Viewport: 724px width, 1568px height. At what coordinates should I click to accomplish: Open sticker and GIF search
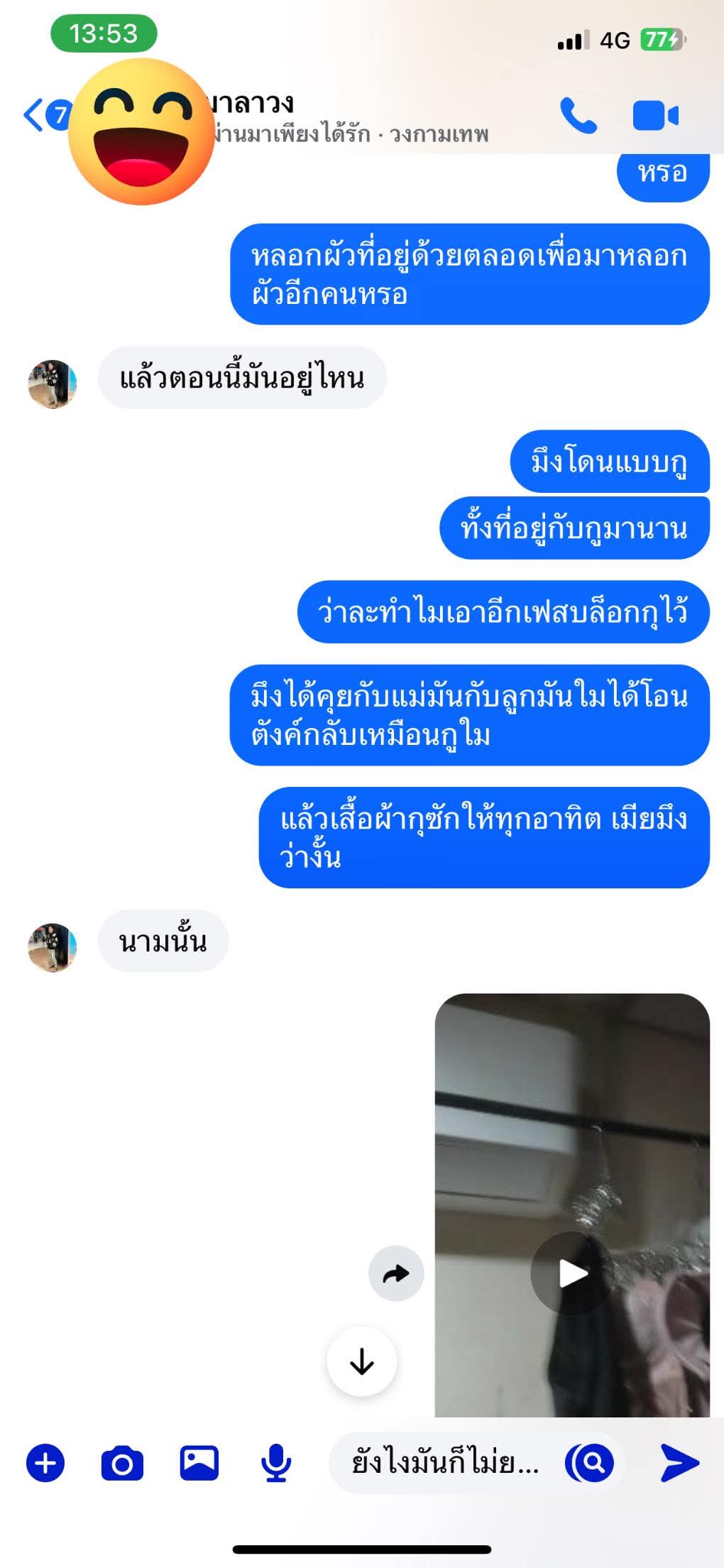tap(589, 1464)
